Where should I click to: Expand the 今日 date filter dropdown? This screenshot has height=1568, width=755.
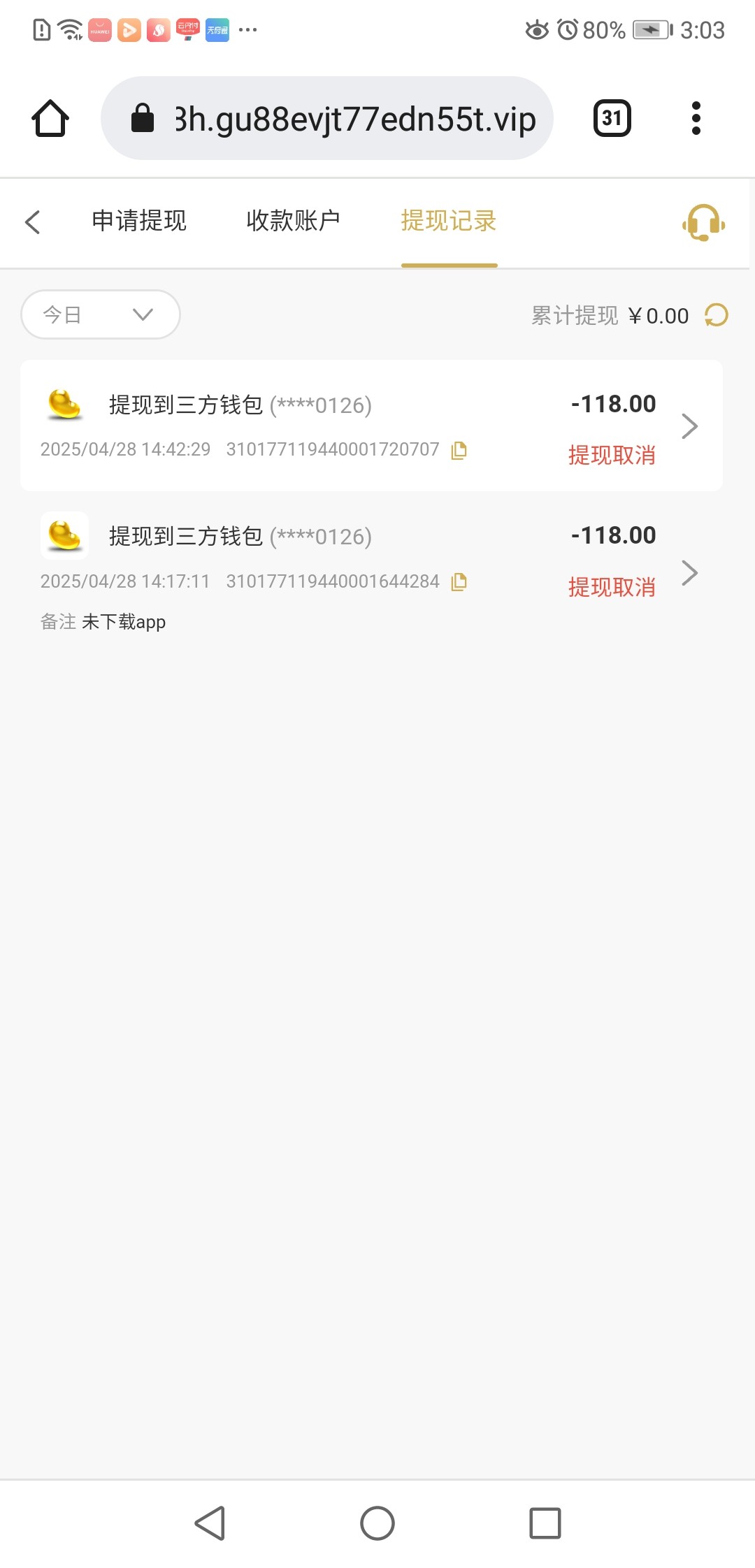(x=101, y=314)
